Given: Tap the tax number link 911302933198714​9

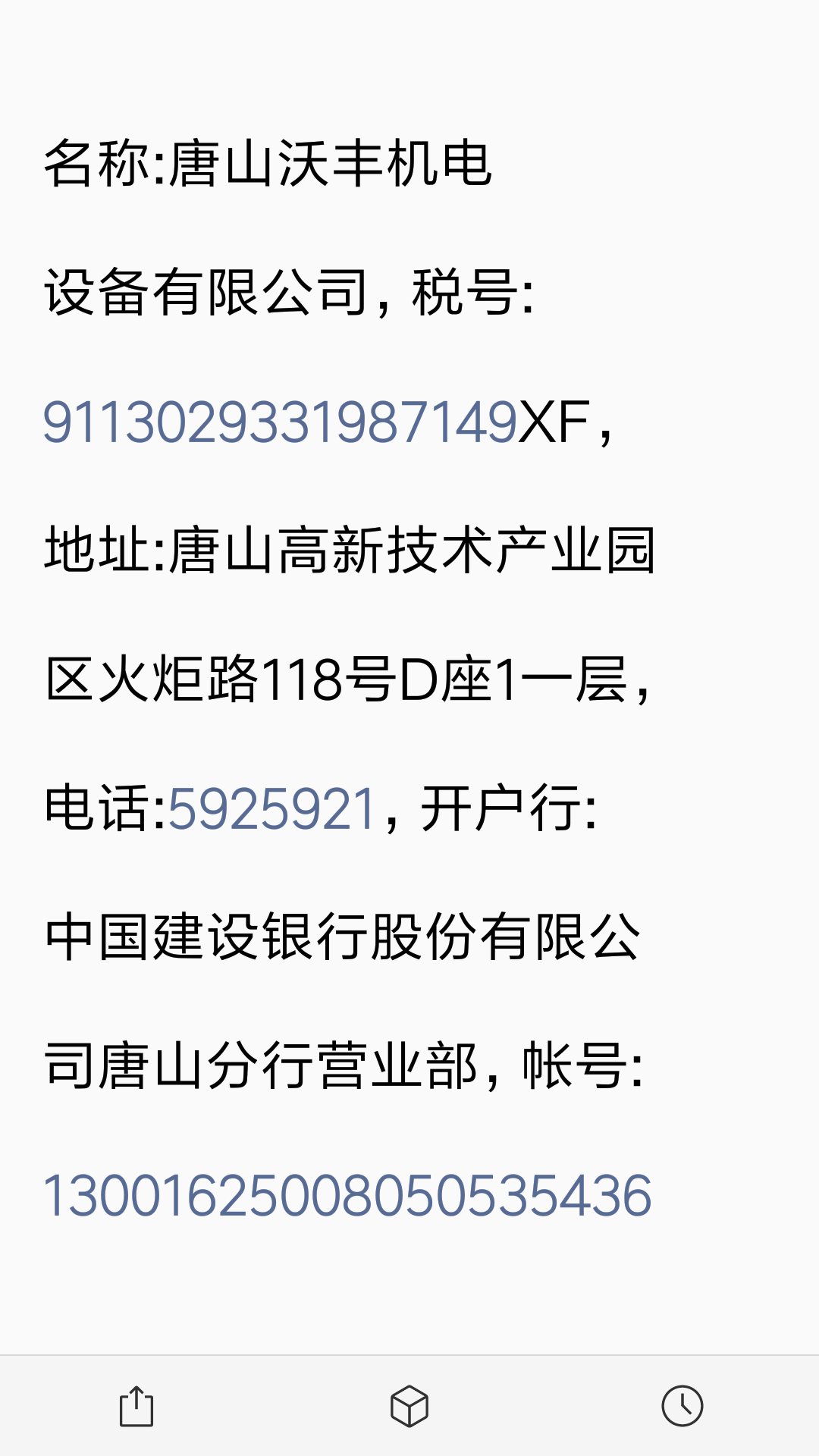Looking at the screenshot, I should coord(281,422).
